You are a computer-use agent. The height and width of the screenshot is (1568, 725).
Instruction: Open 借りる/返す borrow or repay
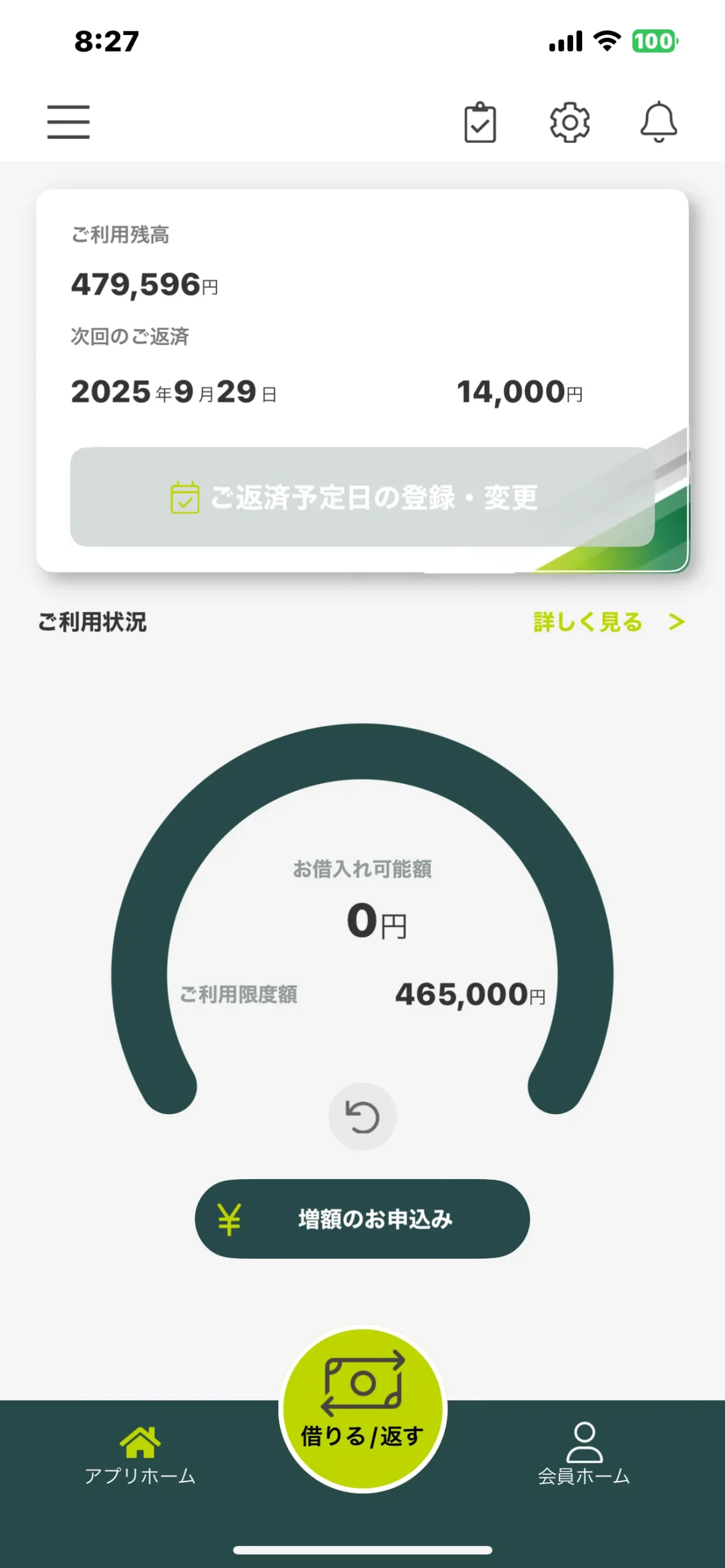(x=363, y=1408)
